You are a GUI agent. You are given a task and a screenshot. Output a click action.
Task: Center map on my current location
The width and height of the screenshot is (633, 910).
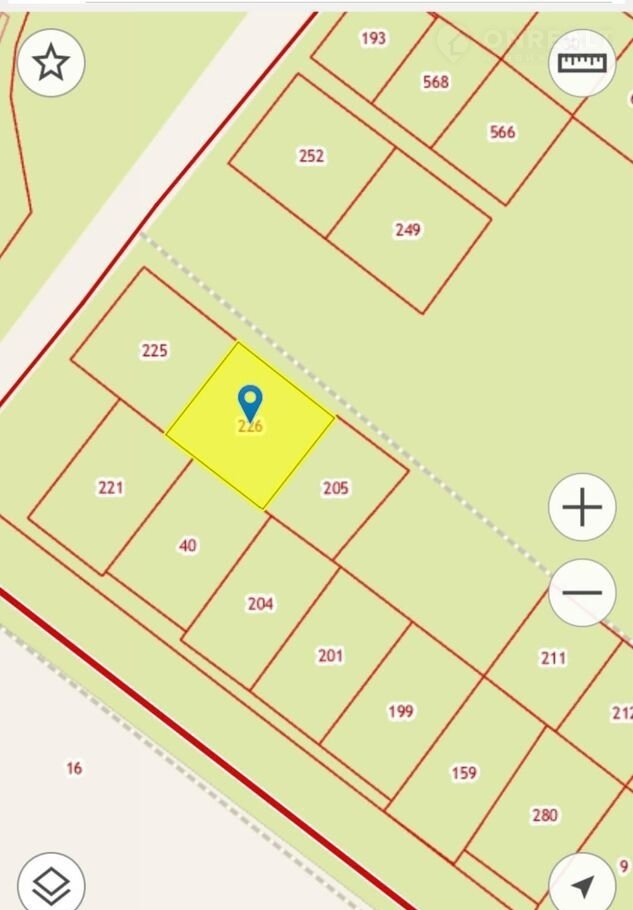coord(582,884)
